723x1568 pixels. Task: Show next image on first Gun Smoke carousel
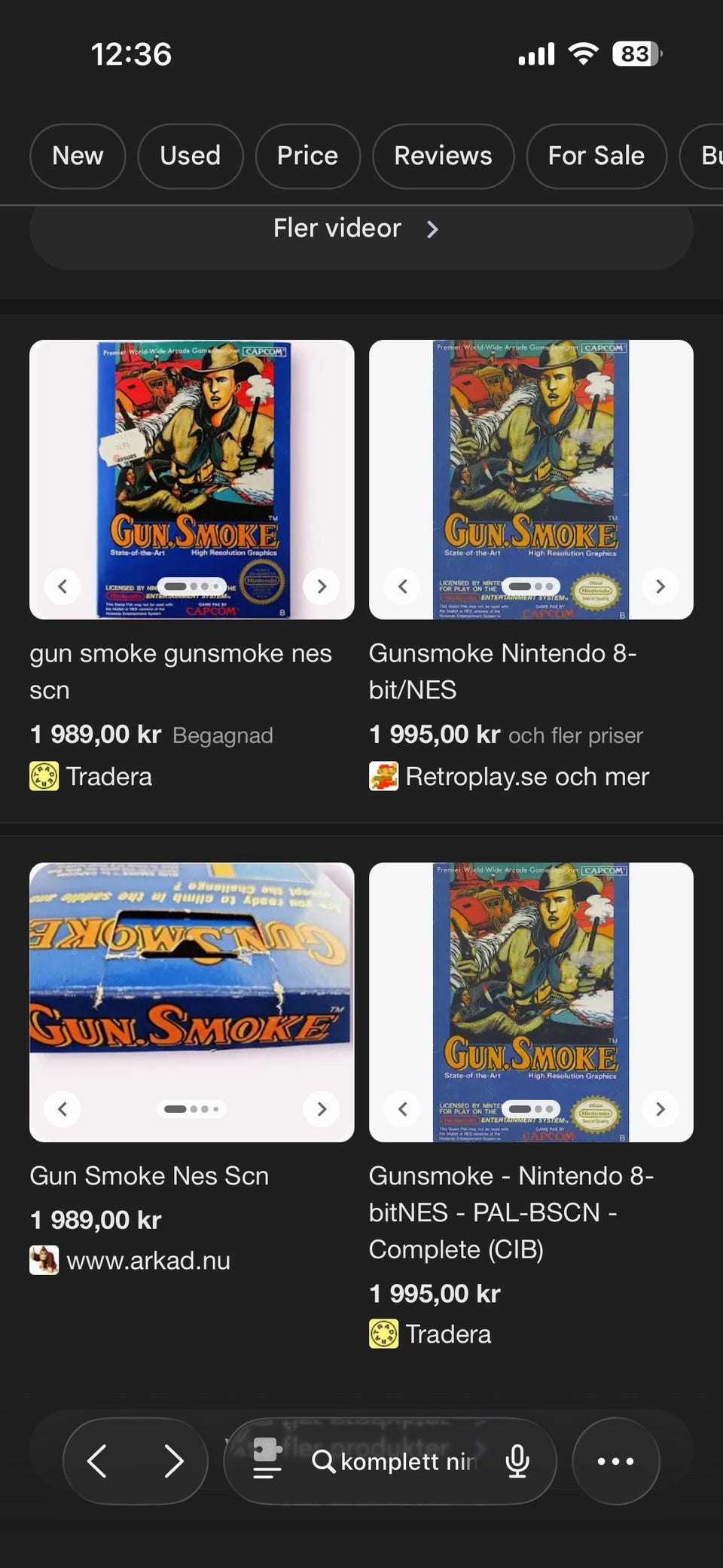pos(322,586)
